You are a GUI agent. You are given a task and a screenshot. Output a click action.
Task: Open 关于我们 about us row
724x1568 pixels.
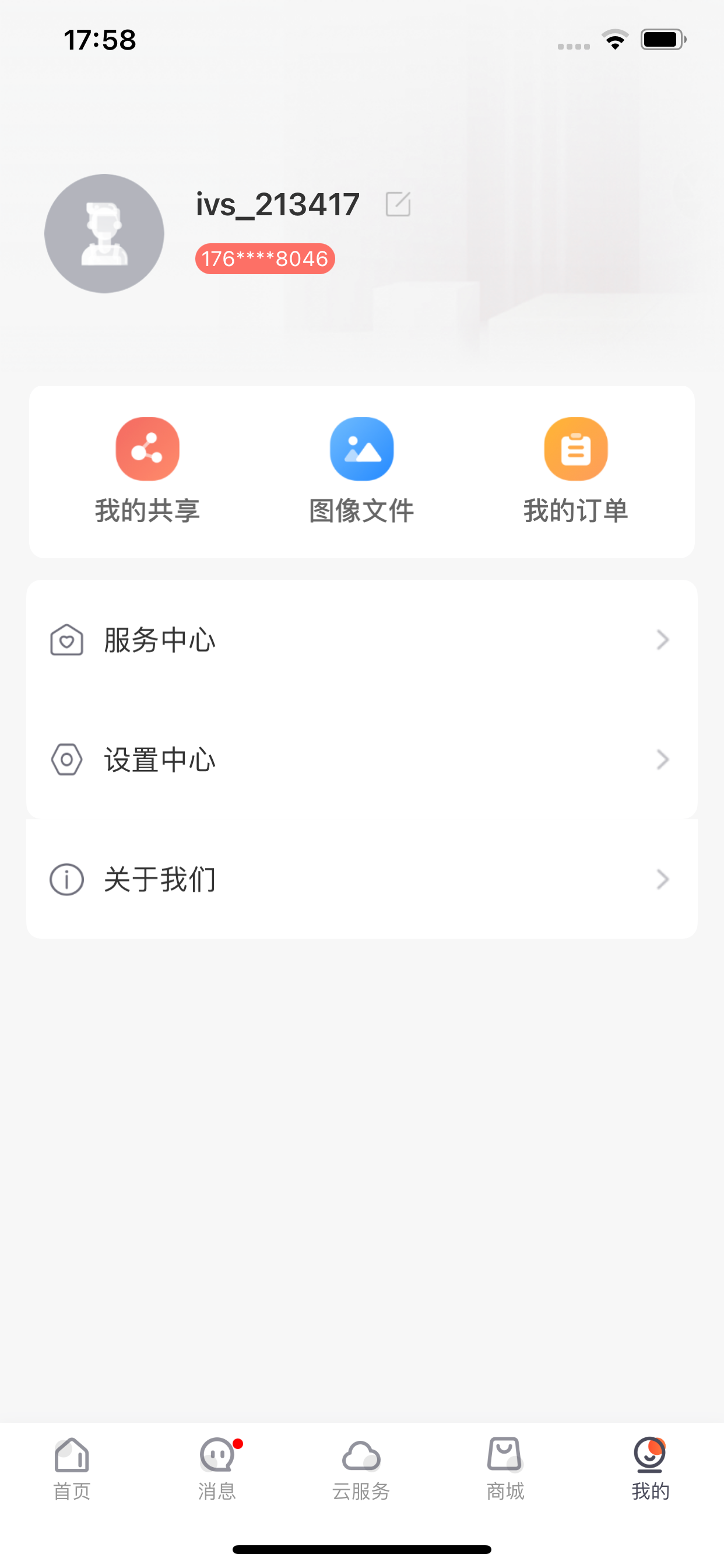[x=362, y=879]
